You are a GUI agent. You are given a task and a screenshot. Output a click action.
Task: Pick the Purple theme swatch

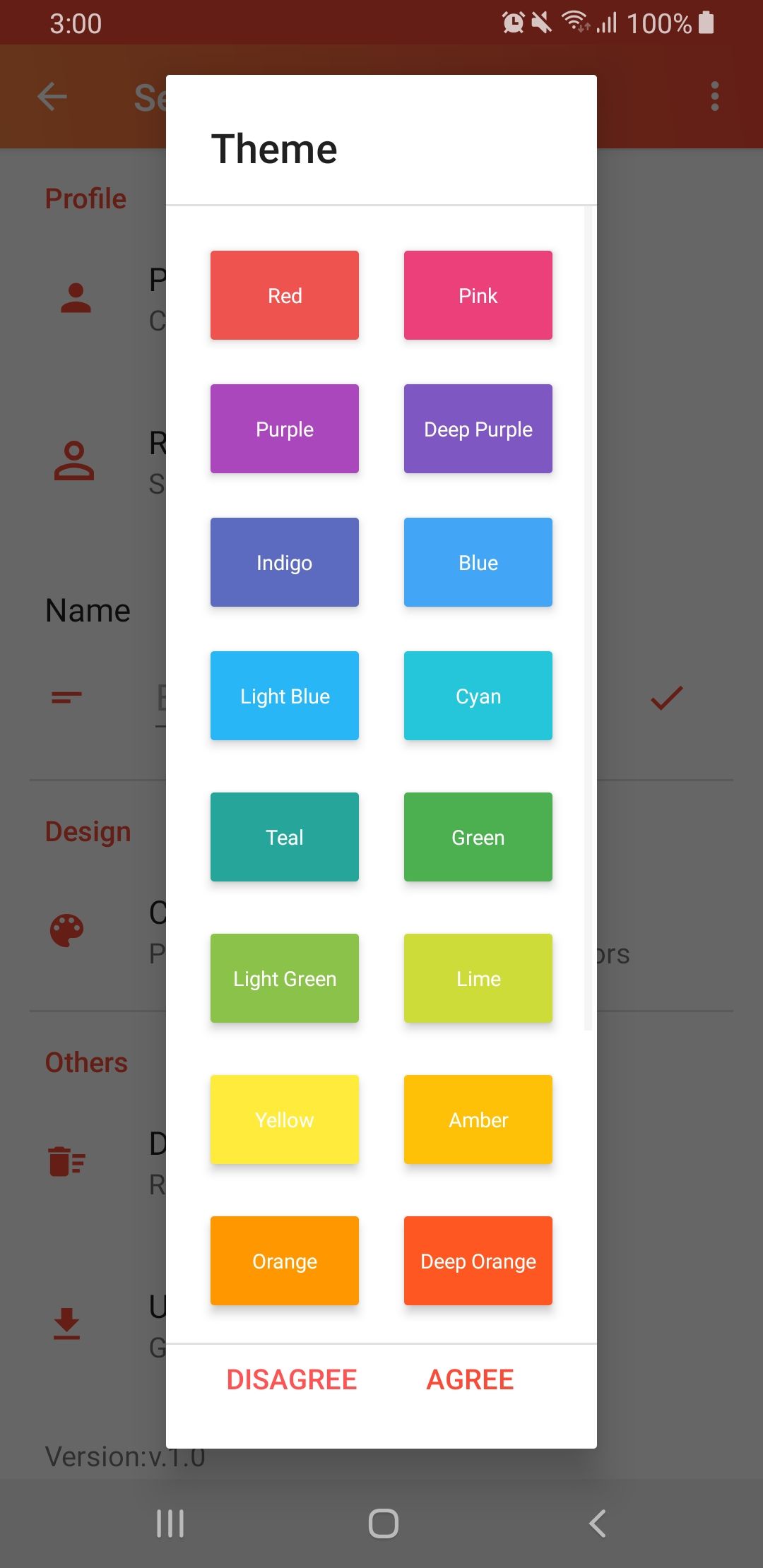click(285, 429)
